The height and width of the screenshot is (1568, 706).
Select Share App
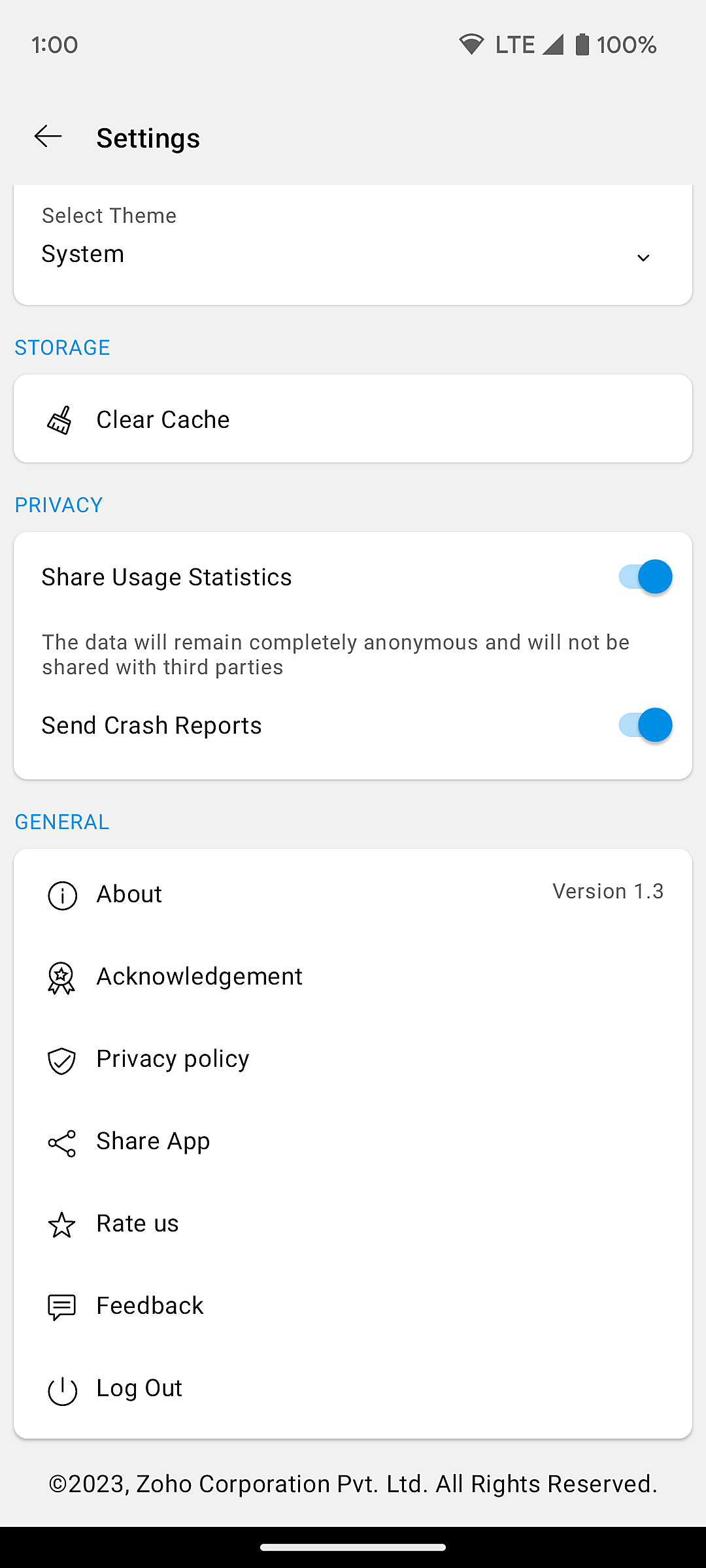click(153, 1141)
